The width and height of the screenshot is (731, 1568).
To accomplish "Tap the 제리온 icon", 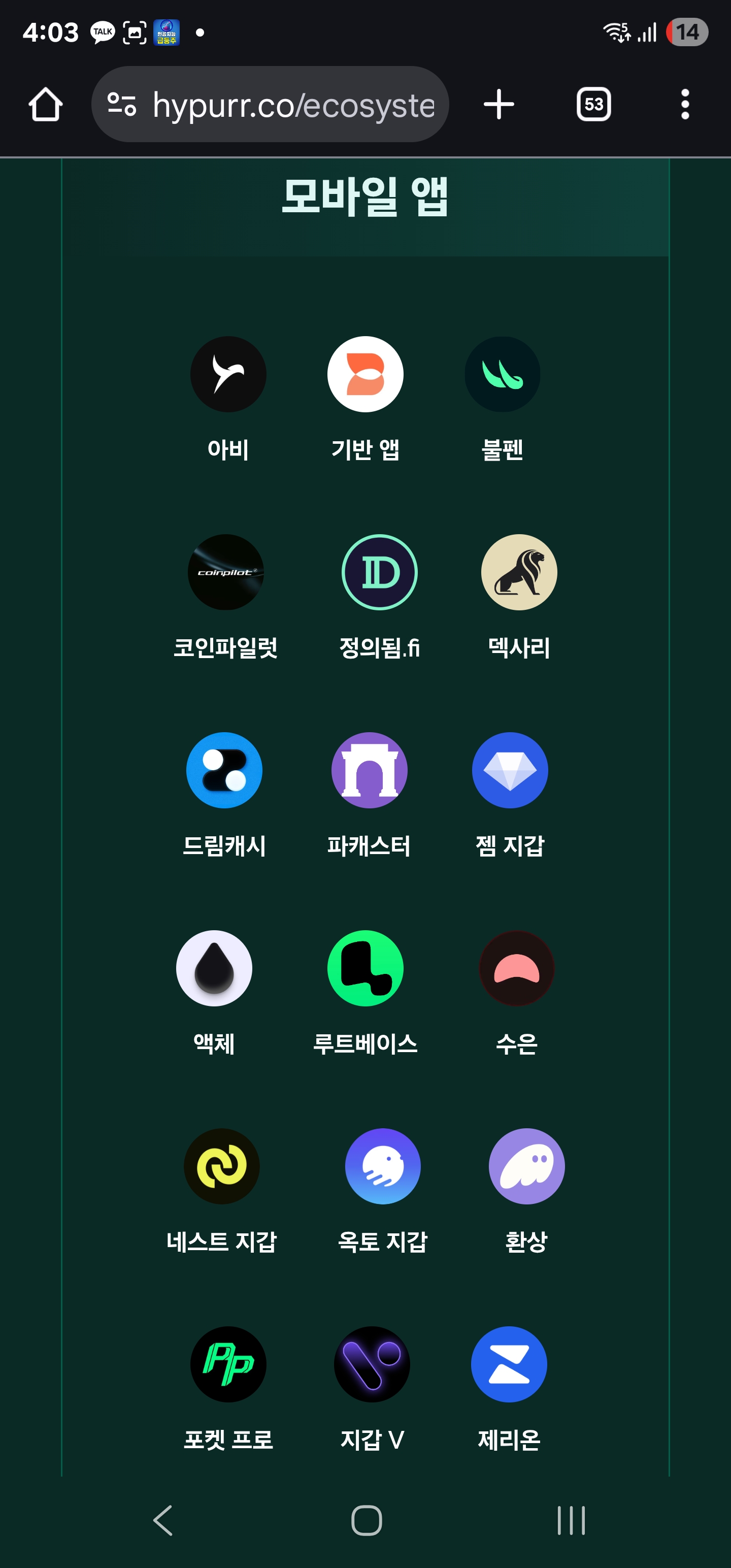I will (509, 1364).
